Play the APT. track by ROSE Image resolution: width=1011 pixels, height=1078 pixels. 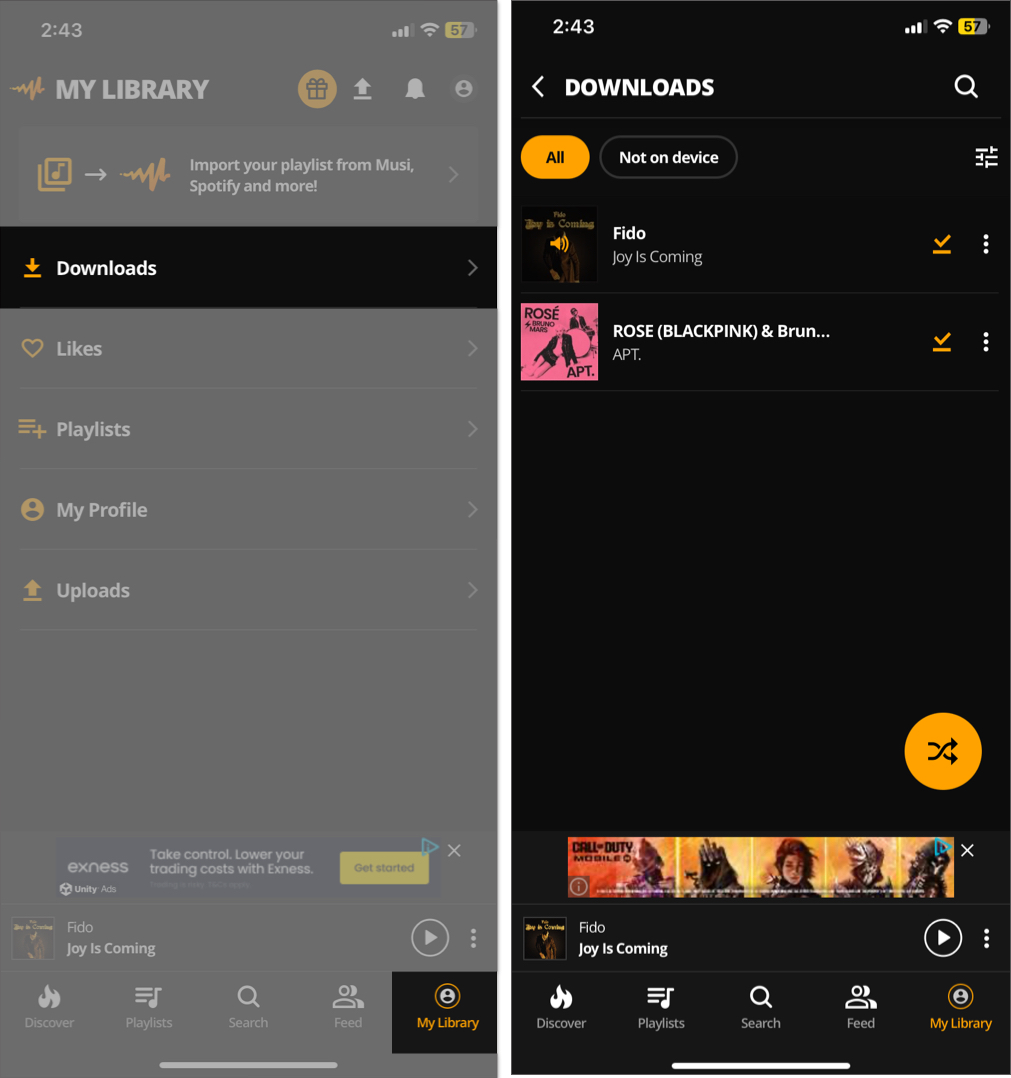pos(720,342)
